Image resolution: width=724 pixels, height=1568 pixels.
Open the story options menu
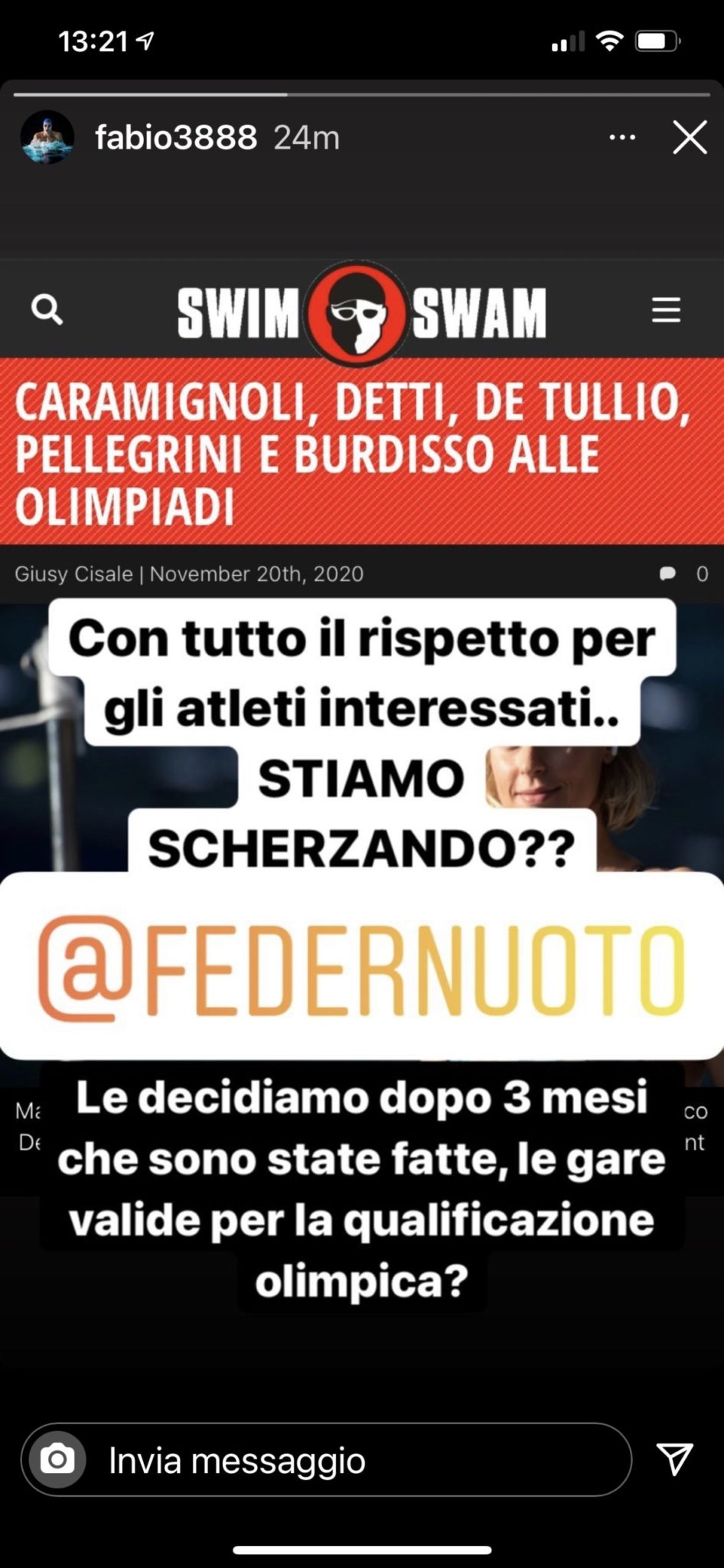pos(621,138)
